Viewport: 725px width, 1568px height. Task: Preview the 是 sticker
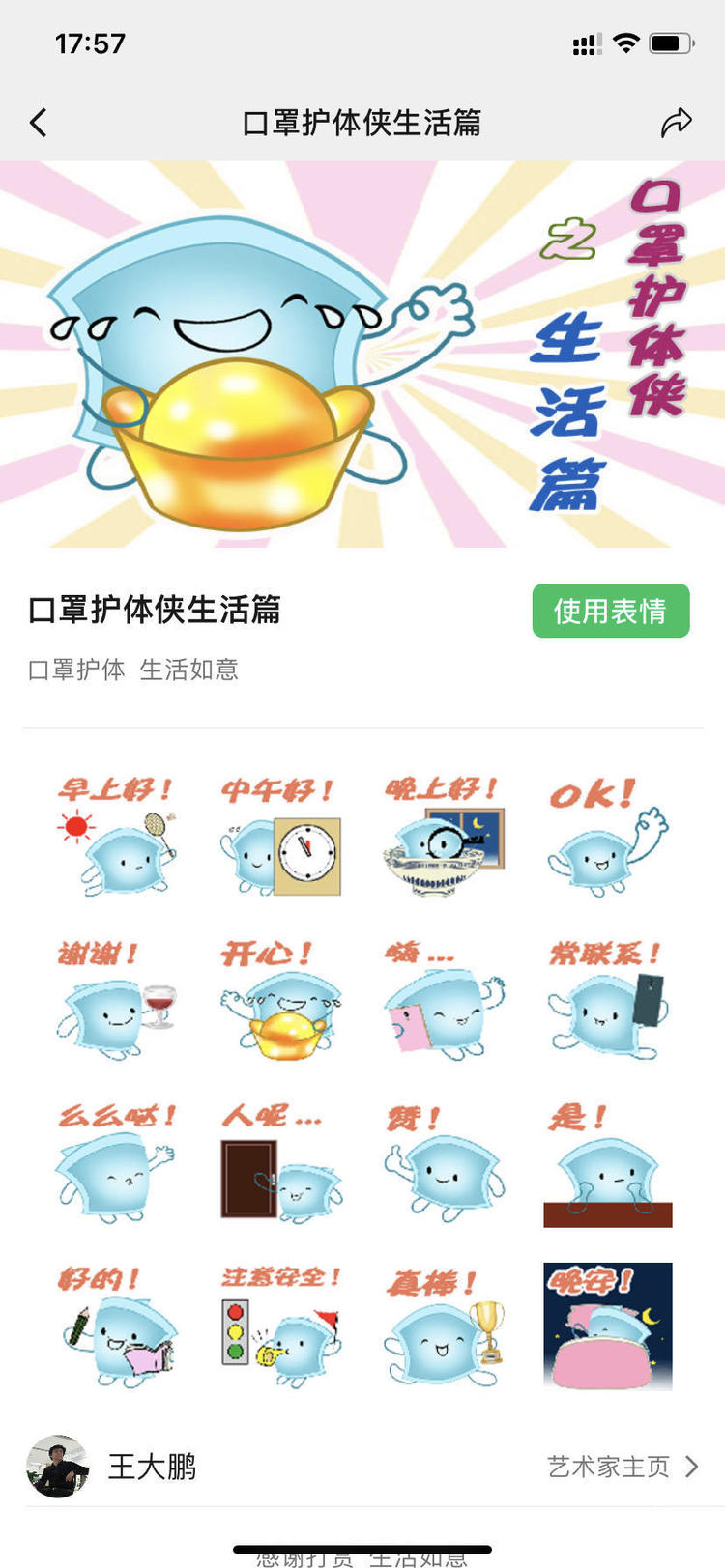pos(607,1163)
